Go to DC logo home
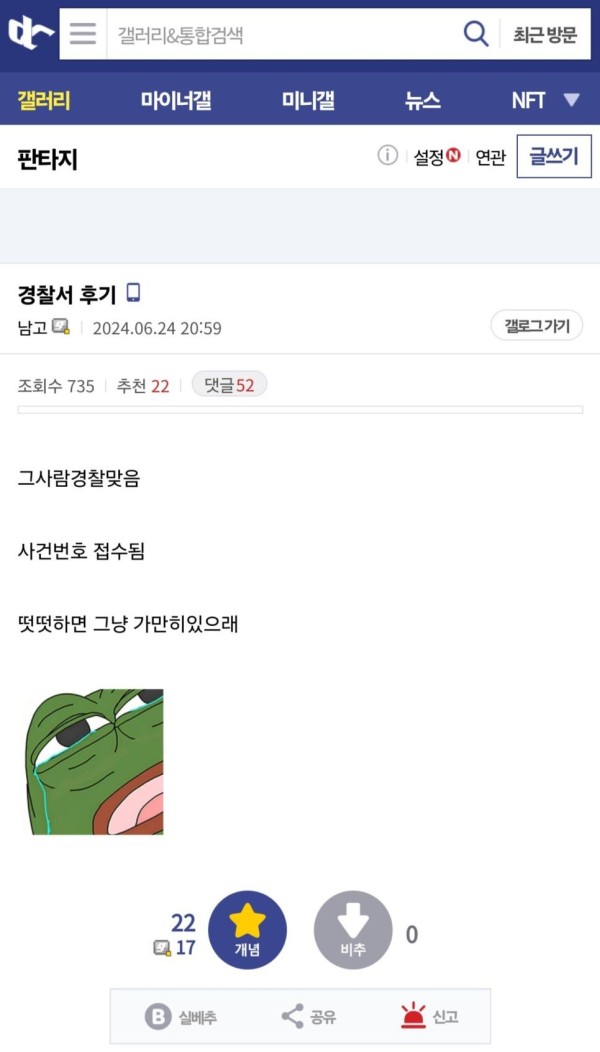Image resolution: width=600 pixels, height=1052 pixels. pos(30,34)
